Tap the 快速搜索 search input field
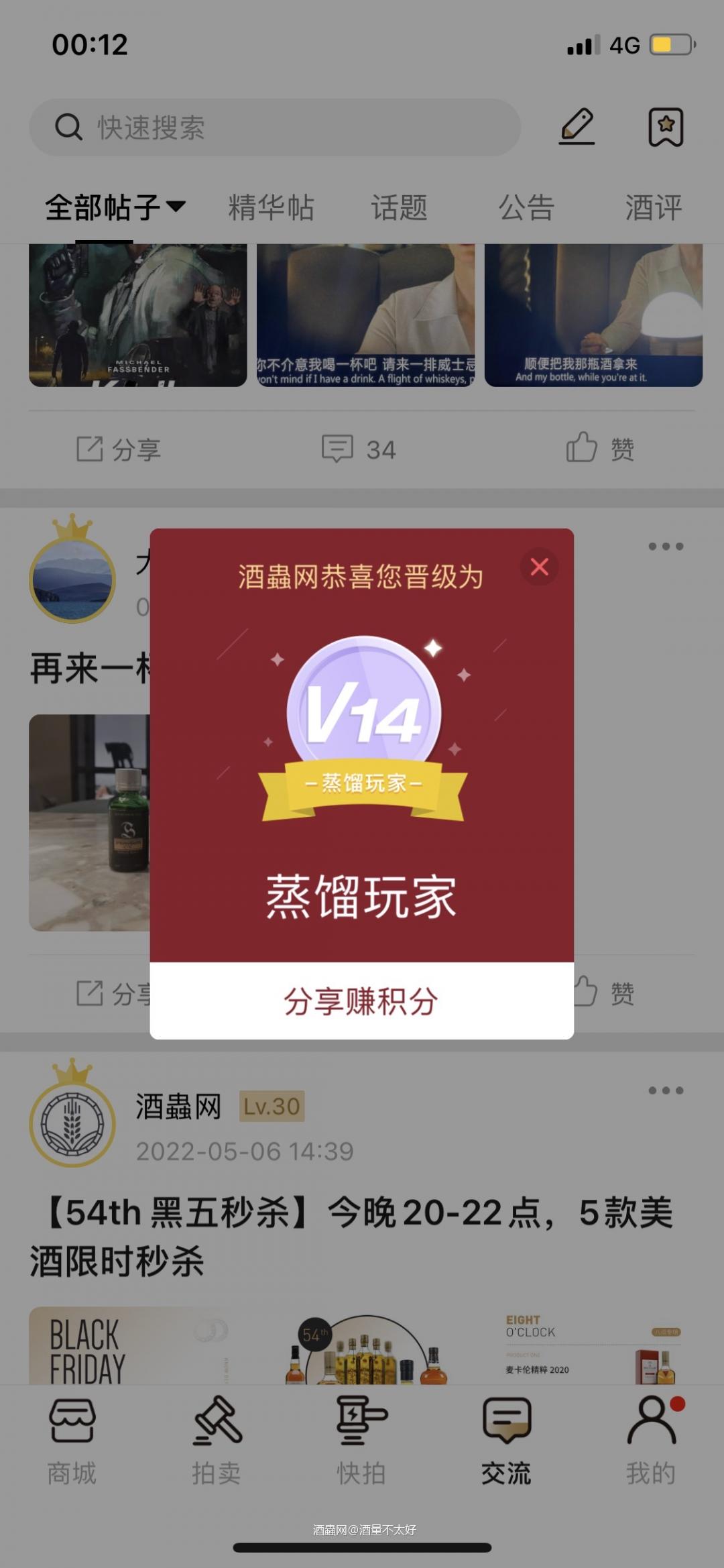 [275, 127]
